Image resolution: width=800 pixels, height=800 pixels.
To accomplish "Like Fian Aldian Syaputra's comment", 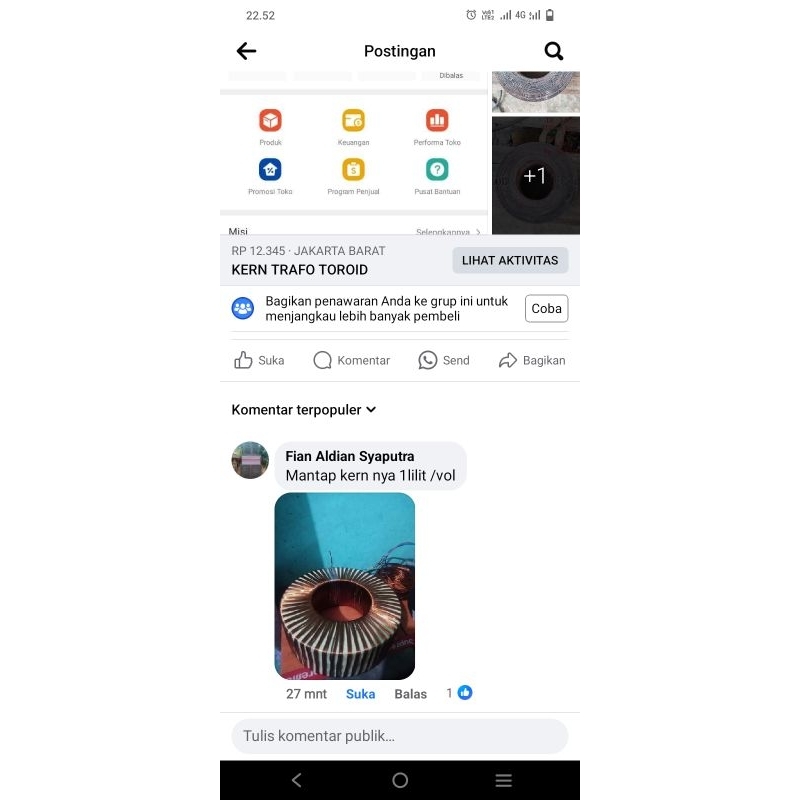I will click(x=360, y=694).
